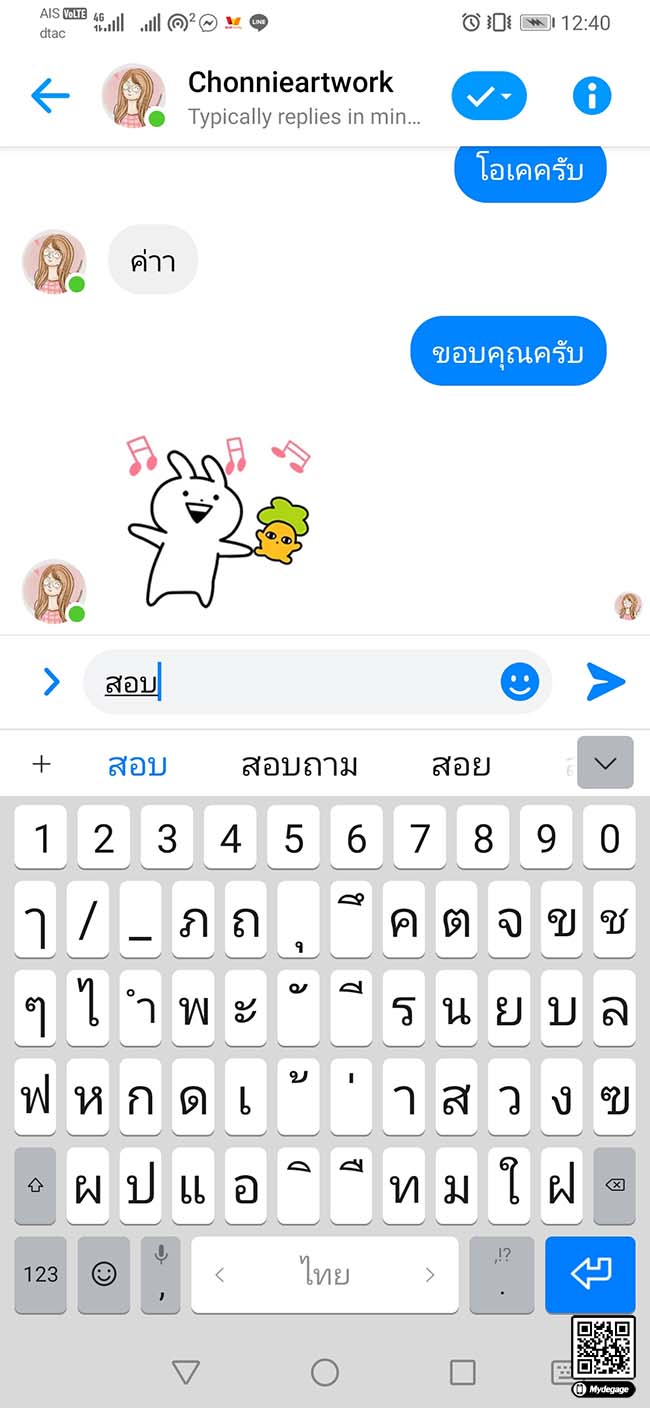This screenshot has width=650, height=1408.
Task: Go back from Chonnieartwork chat
Action: [x=50, y=96]
